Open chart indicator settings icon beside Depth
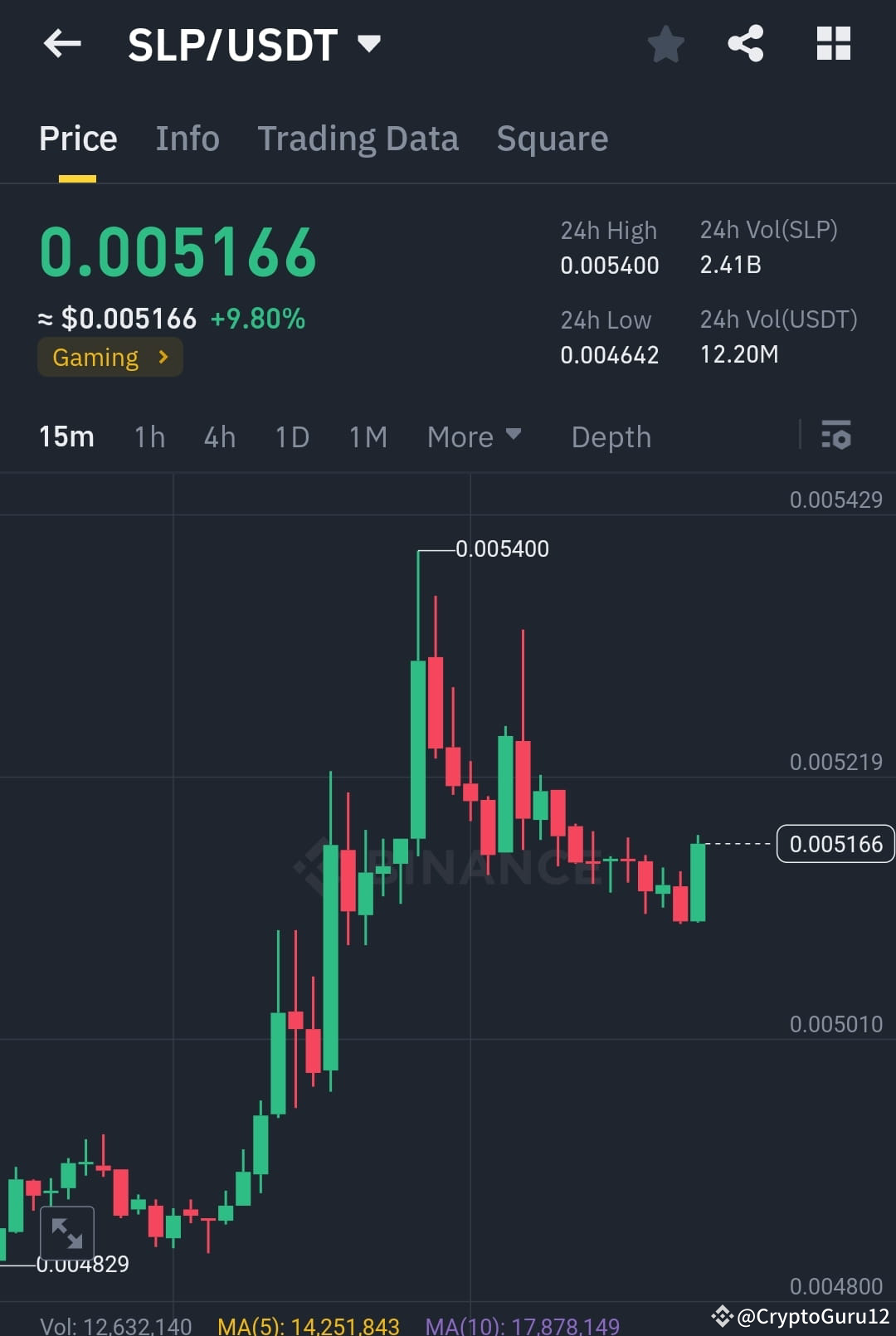The image size is (896, 1336). [x=838, y=436]
